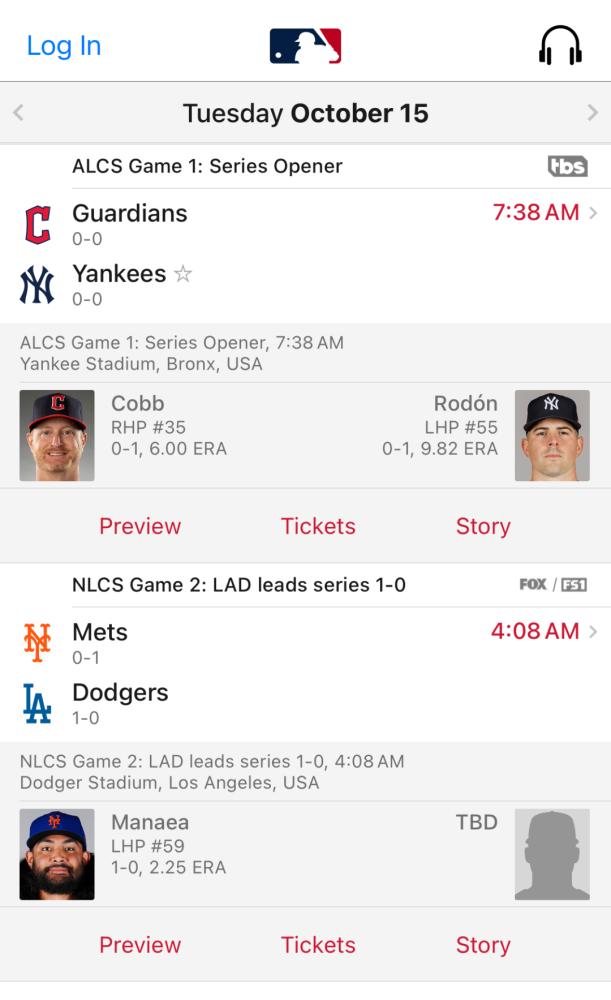Open Preview for NLCS Game 2
The width and height of the screenshot is (611, 1000).
[x=140, y=945]
